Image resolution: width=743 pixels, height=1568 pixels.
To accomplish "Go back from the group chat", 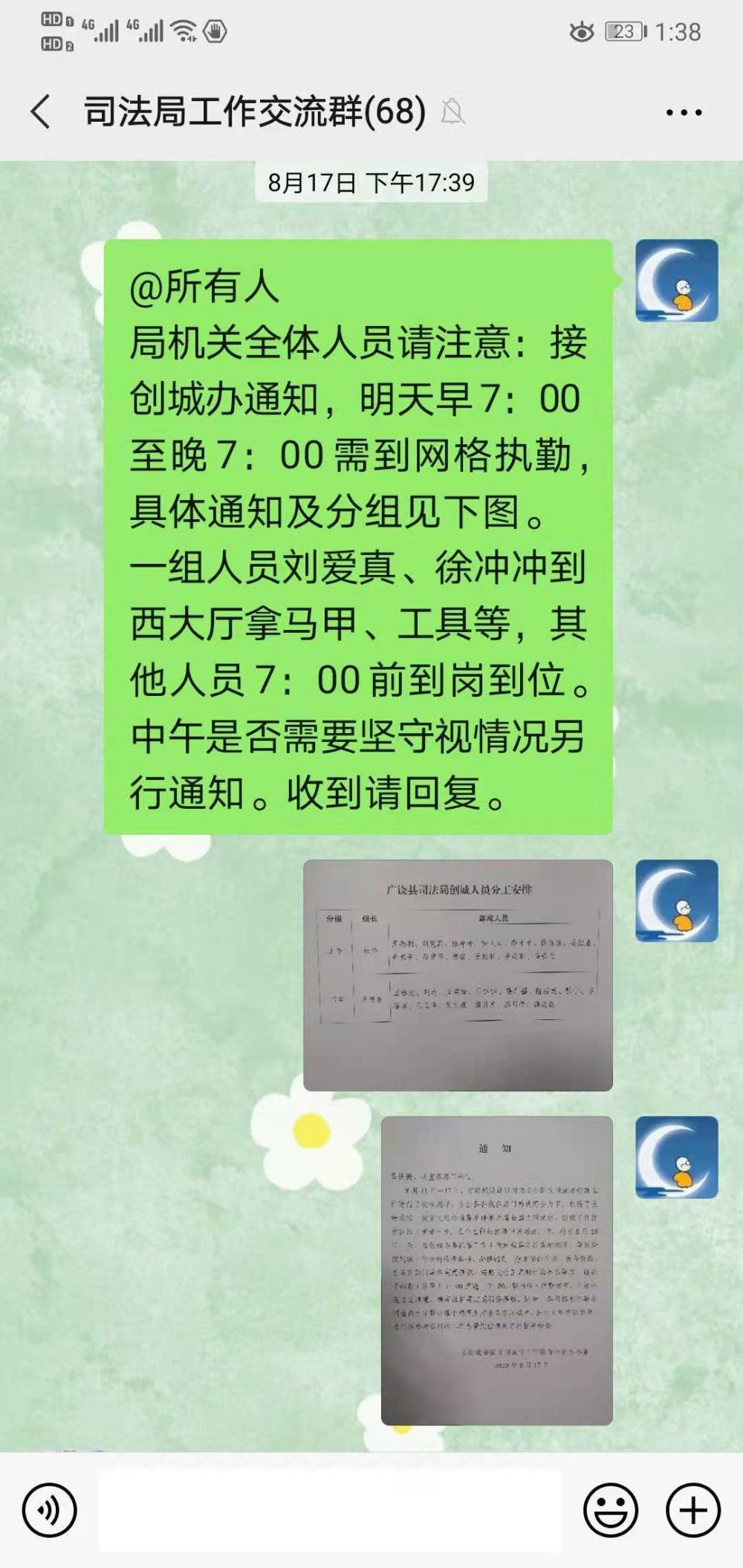I will pos(41,112).
